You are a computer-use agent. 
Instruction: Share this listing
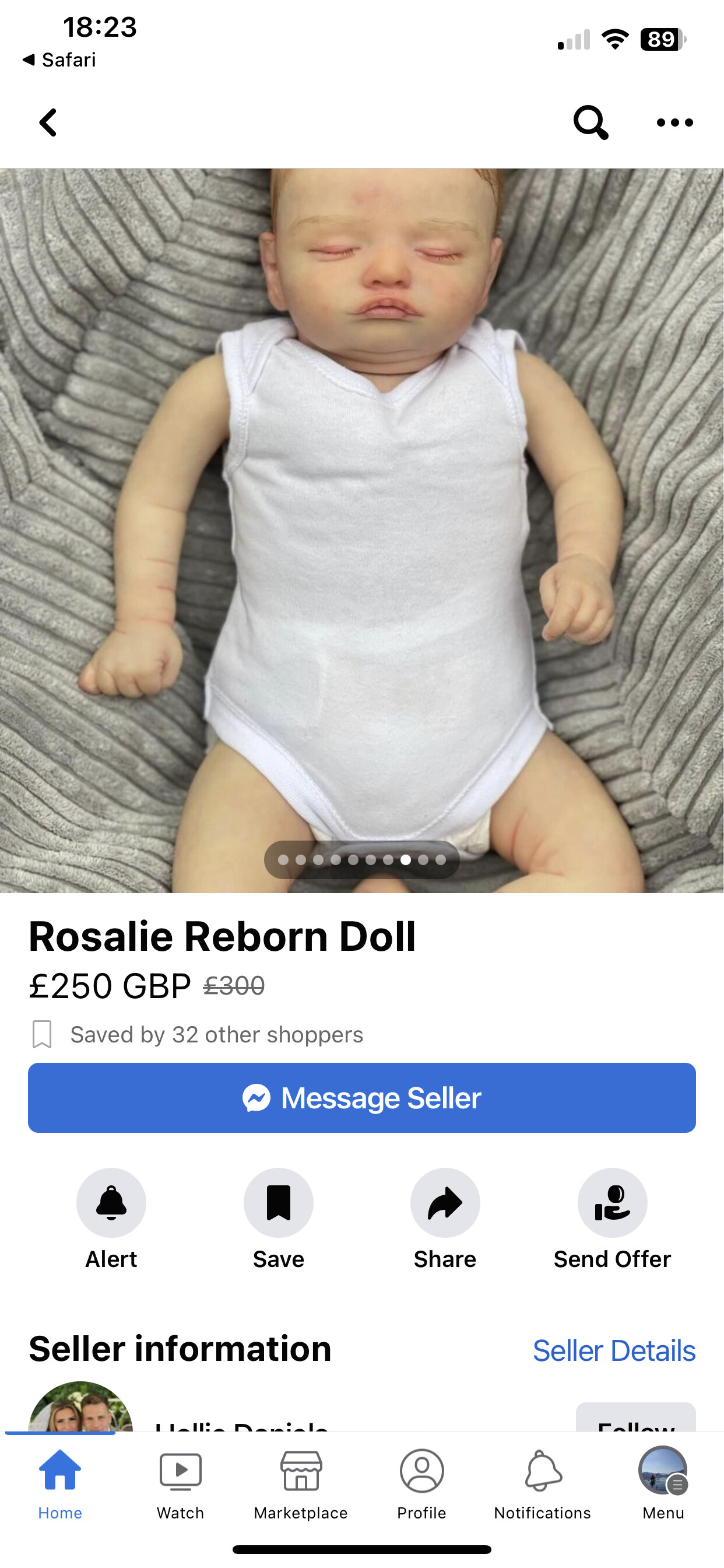pos(445,1203)
